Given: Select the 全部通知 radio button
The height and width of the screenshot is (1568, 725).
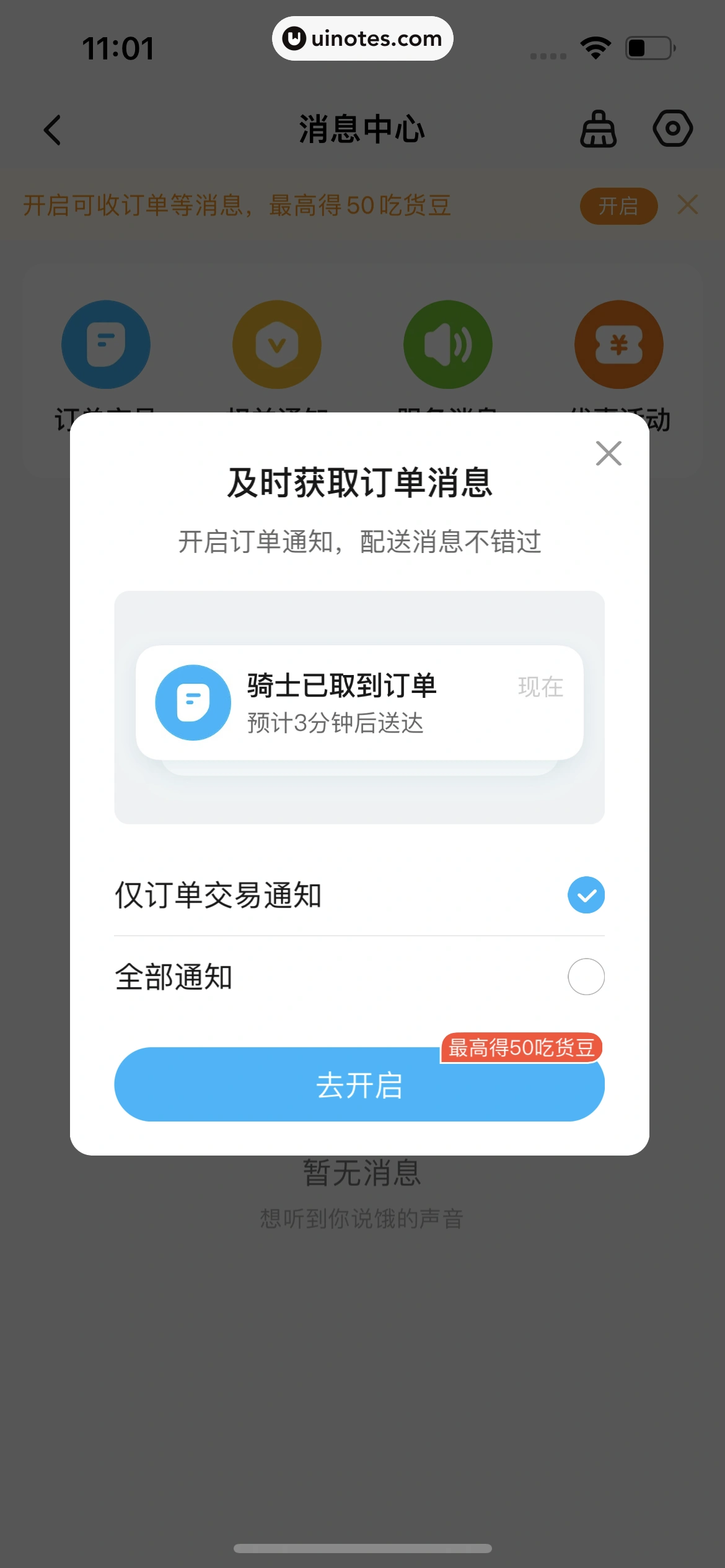Looking at the screenshot, I should click(x=586, y=977).
